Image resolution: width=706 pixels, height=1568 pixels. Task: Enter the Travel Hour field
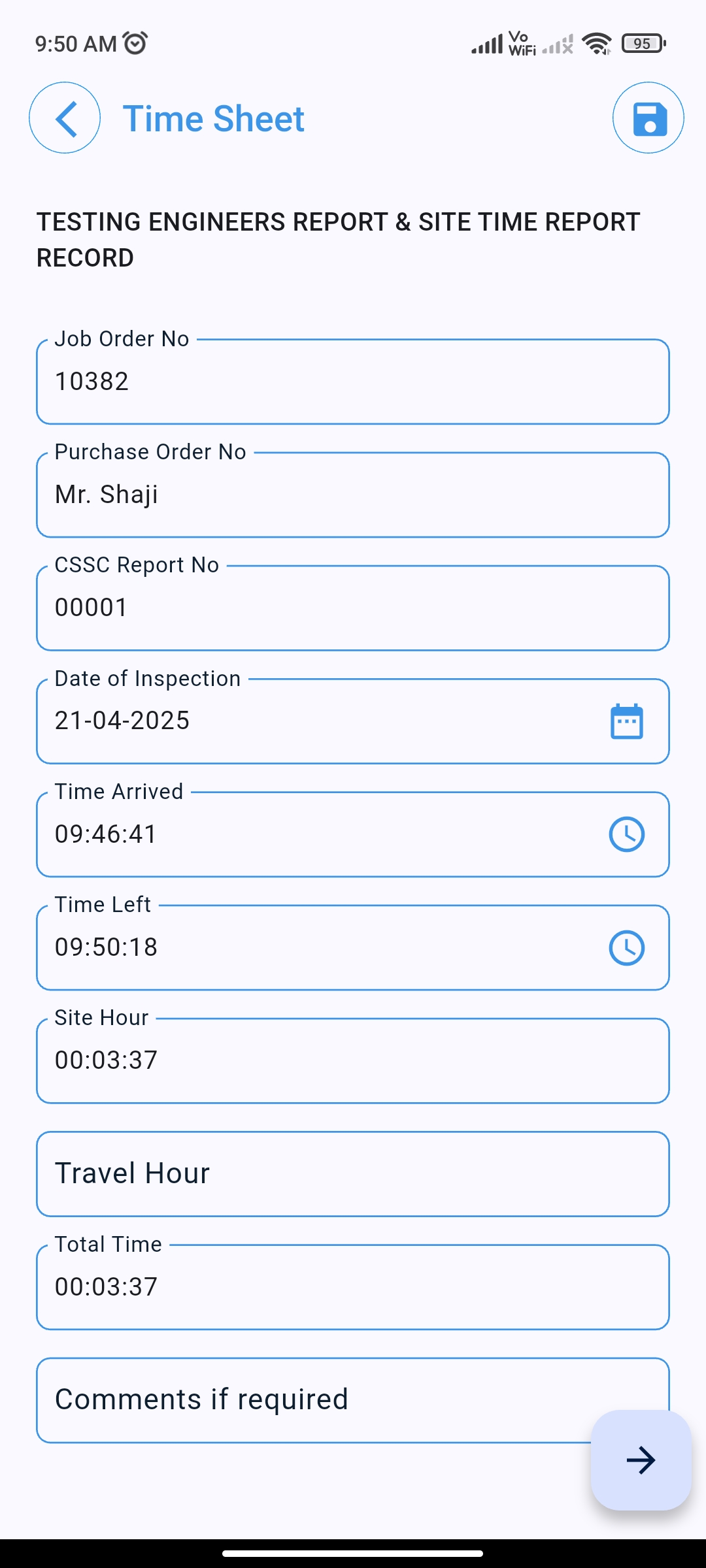point(353,1174)
